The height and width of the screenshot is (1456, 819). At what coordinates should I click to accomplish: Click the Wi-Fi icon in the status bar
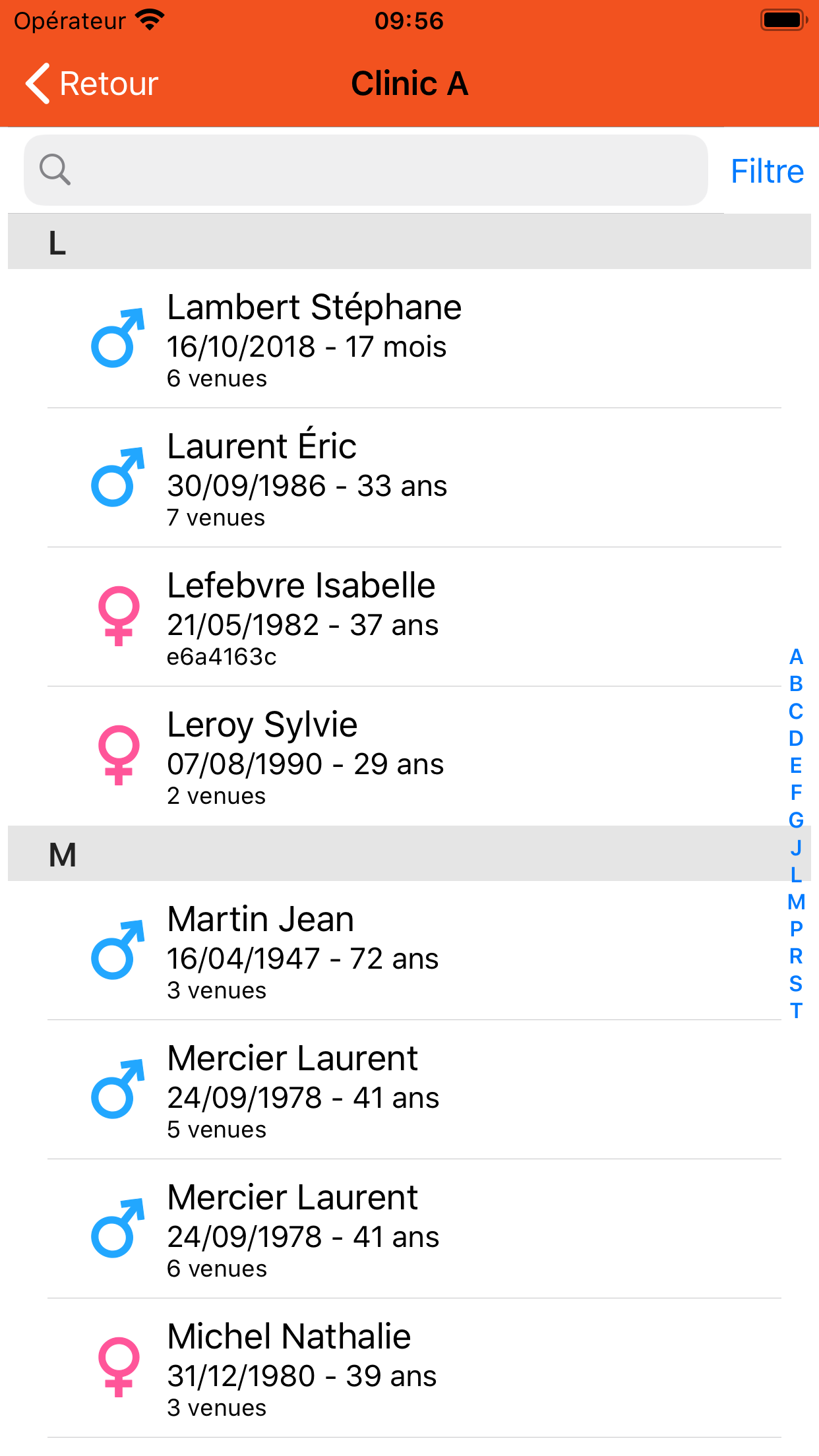pos(150,19)
